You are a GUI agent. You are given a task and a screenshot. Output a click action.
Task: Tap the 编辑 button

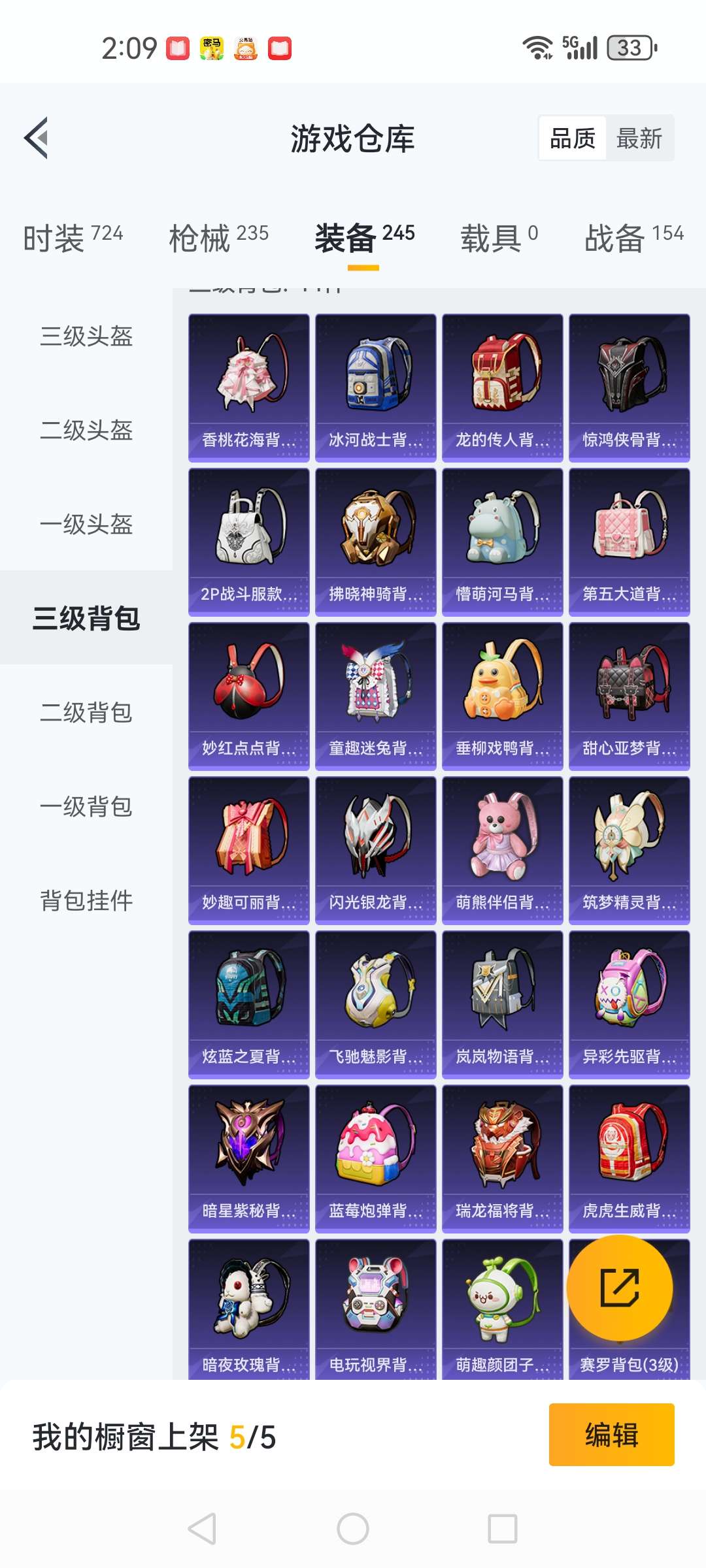click(x=611, y=1435)
